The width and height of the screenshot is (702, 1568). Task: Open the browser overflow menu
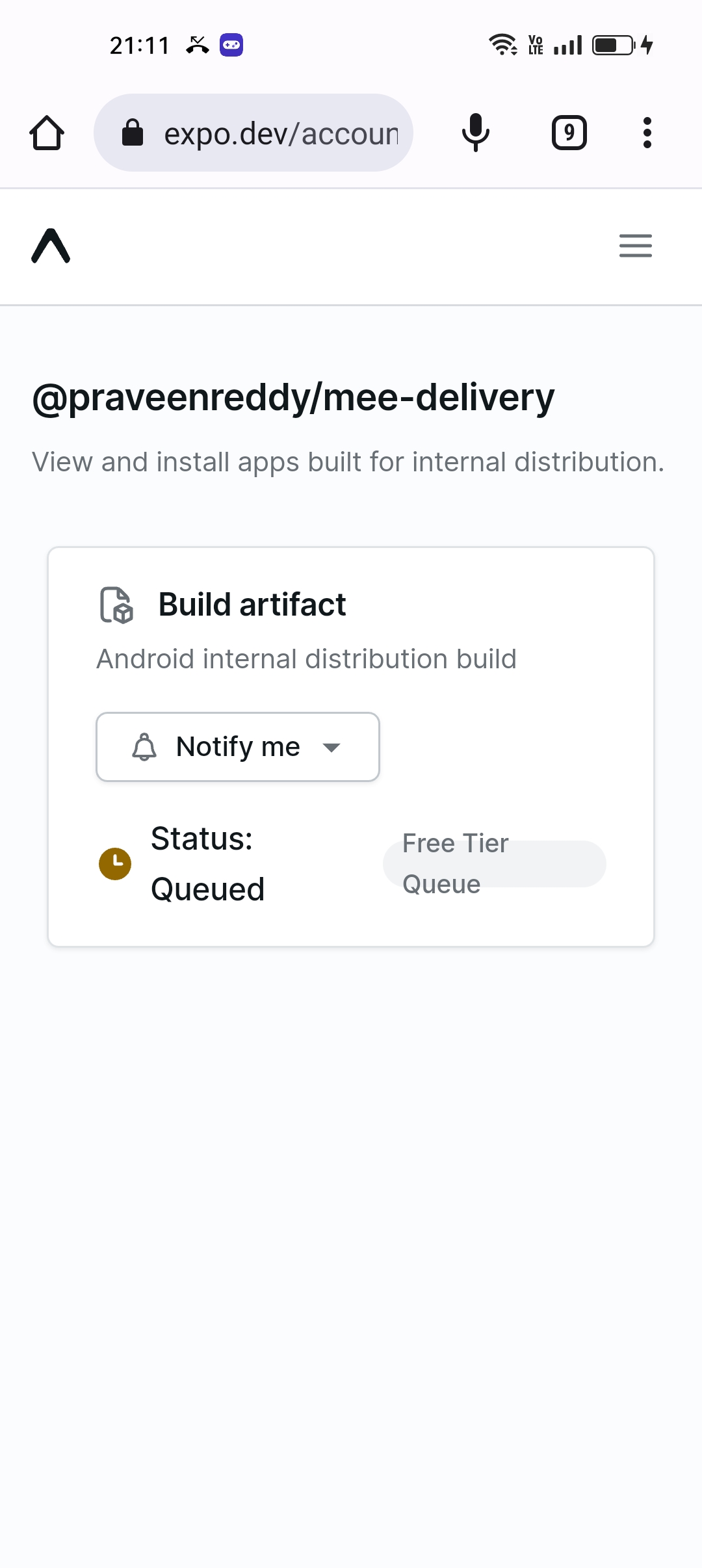tap(647, 133)
